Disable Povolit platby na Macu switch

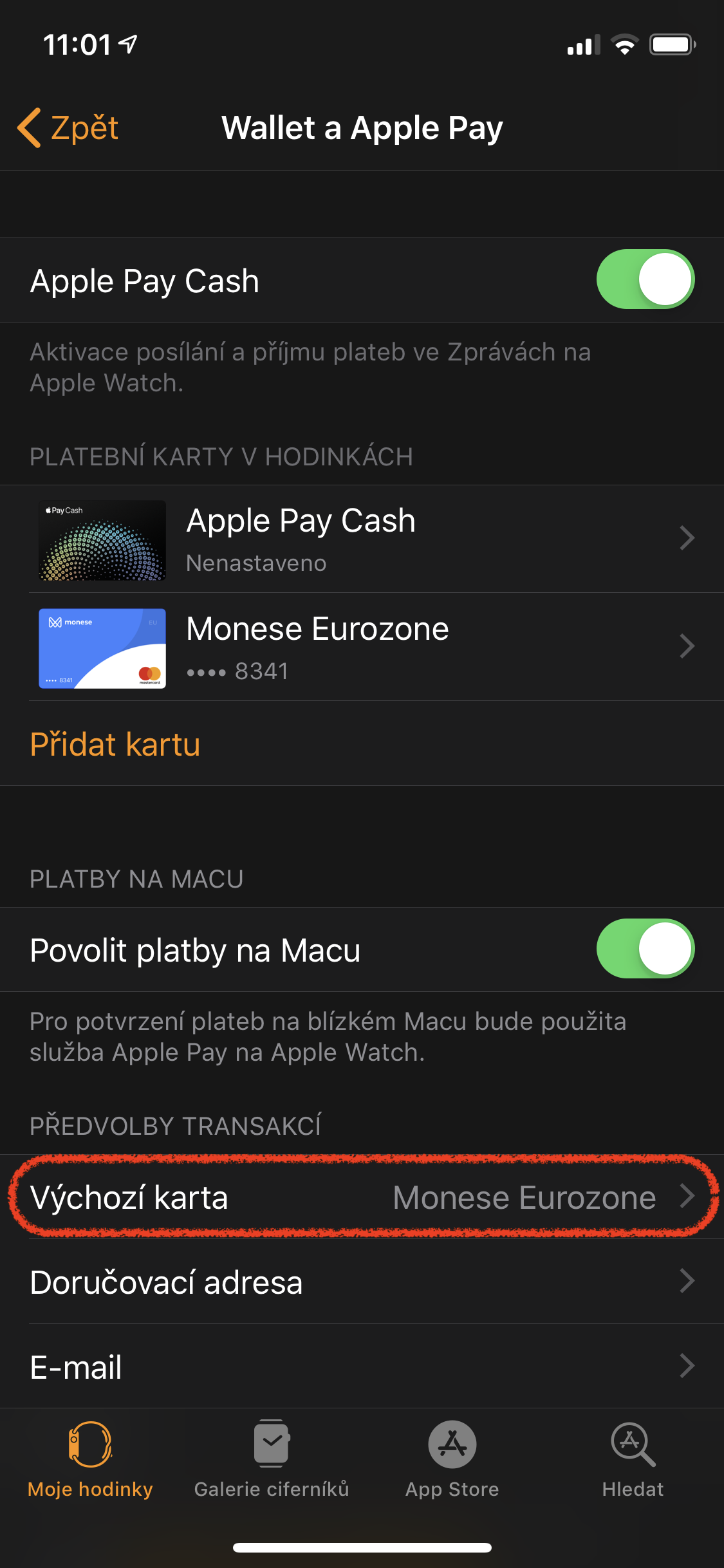click(x=645, y=949)
